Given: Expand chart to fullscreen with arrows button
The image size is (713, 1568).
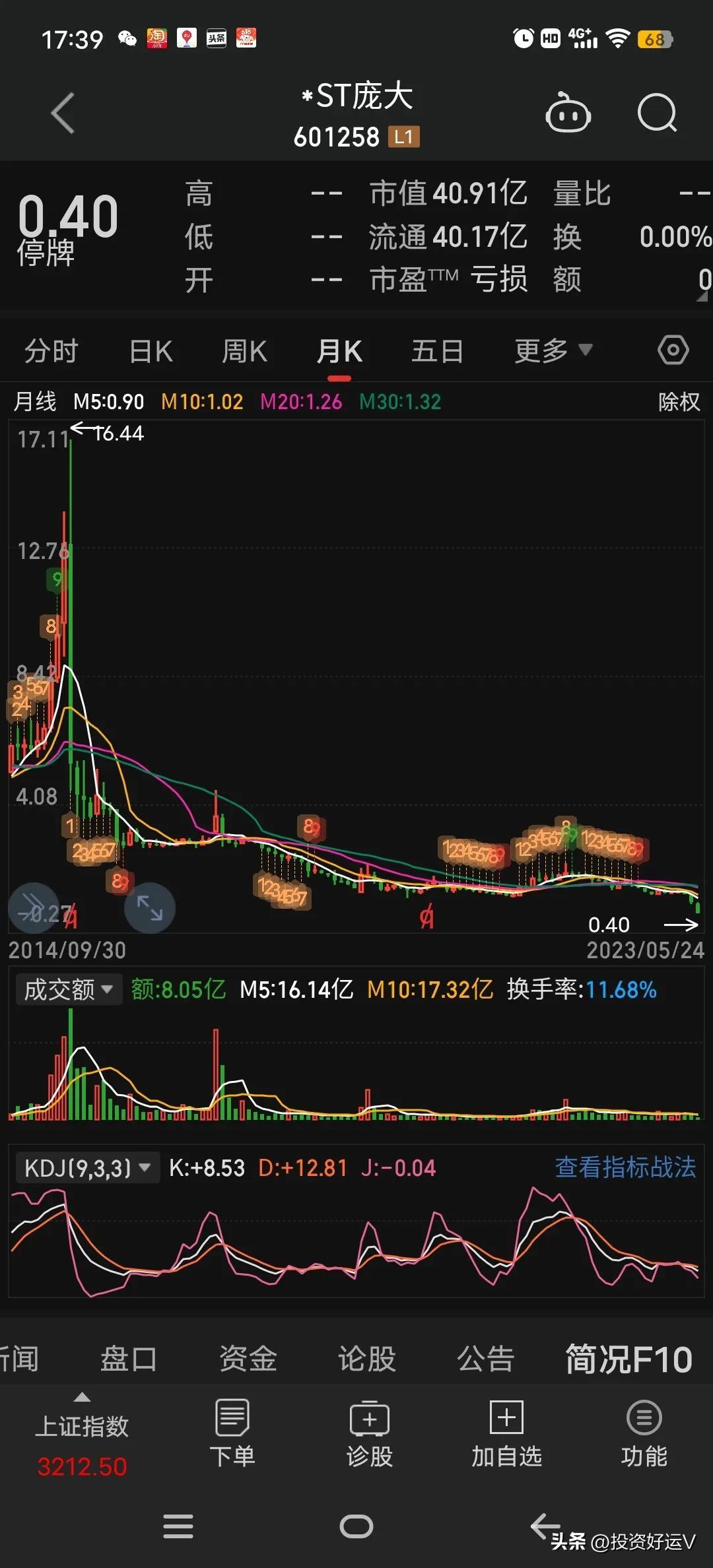Looking at the screenshot, I should click(150, 908).
